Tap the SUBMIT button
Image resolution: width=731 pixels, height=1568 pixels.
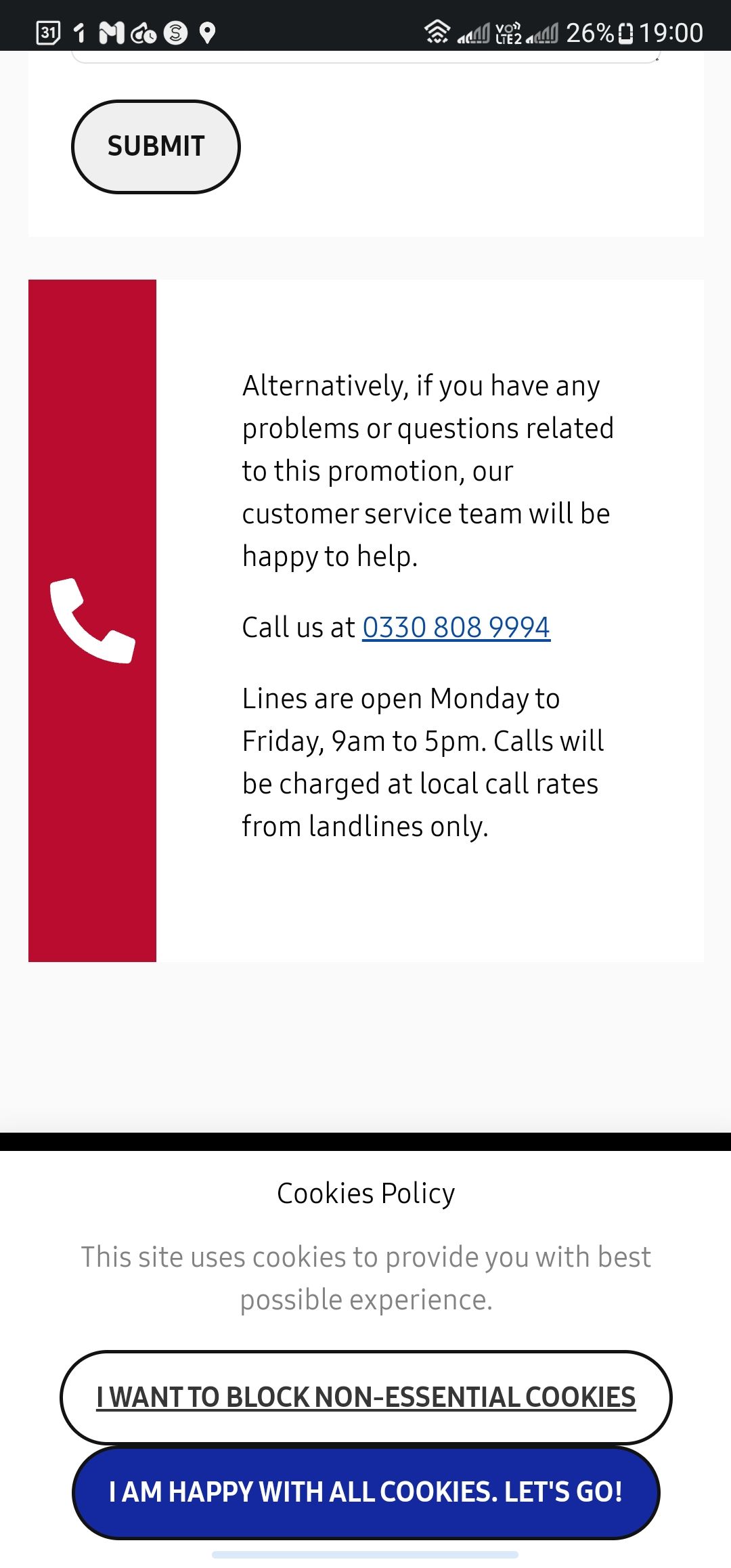click(x=156, y=146)
